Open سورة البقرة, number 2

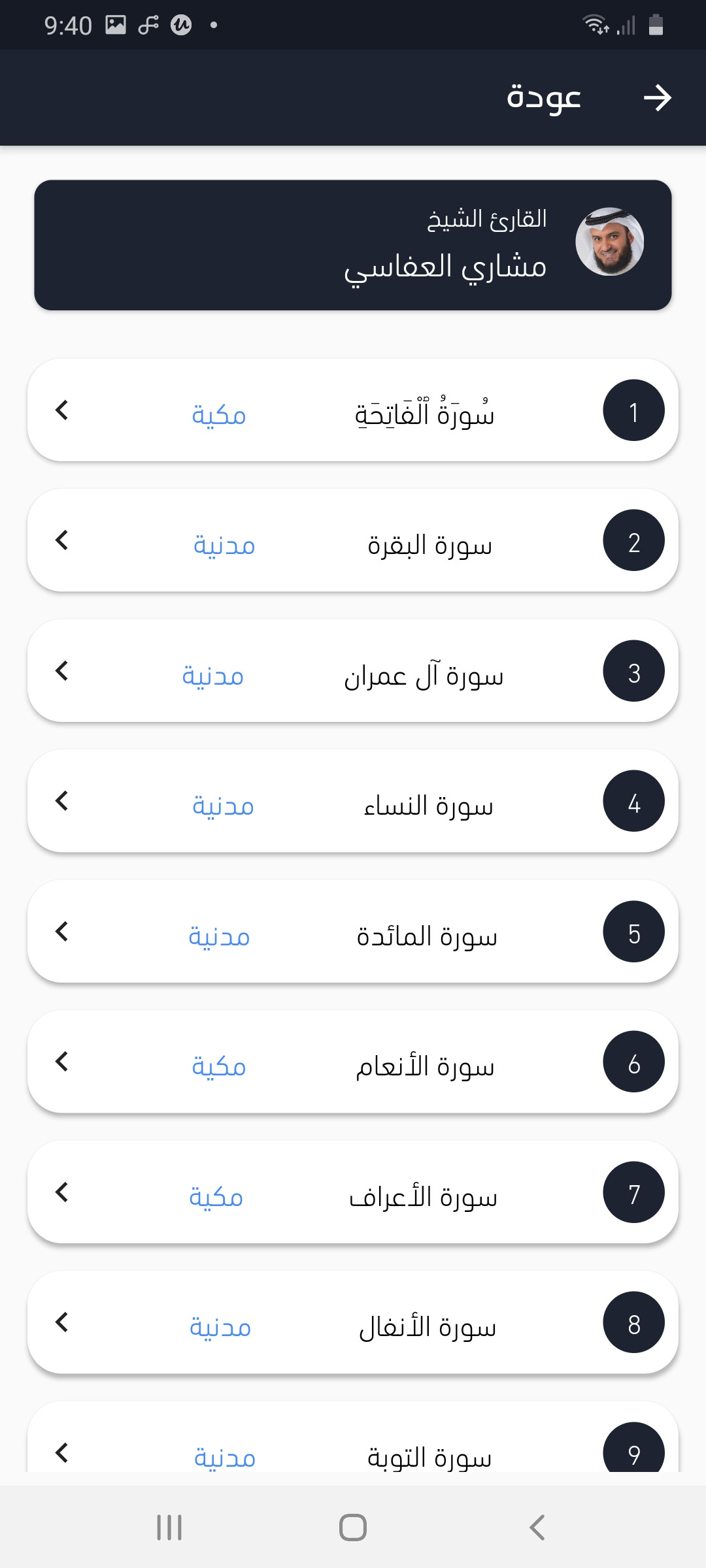pyautogui.click(x=353, y=540)
